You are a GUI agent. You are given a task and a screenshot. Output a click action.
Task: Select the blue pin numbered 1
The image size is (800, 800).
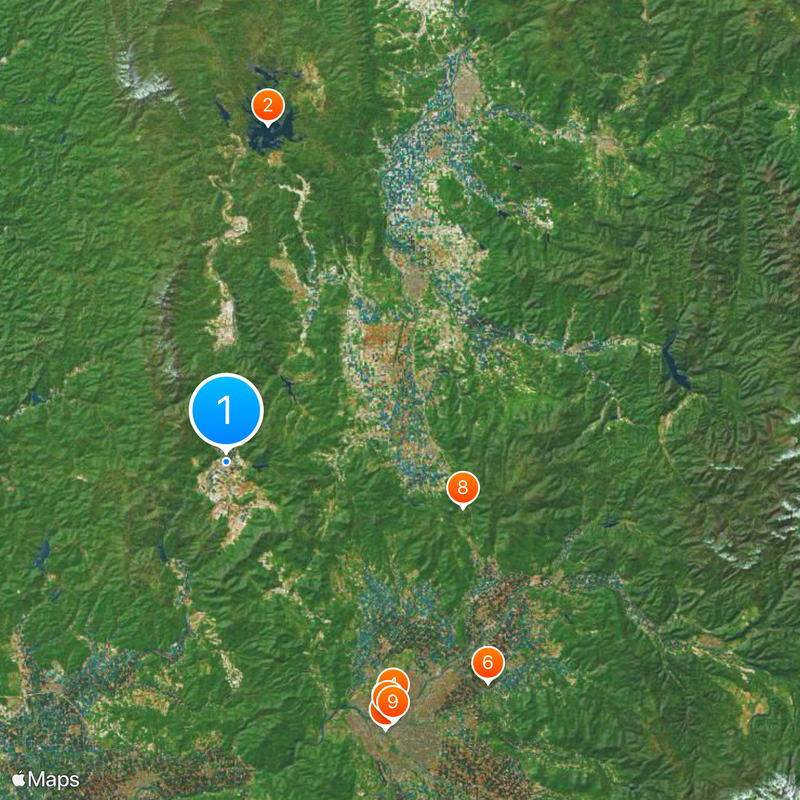pyautogui.click(x=226, y=410)
